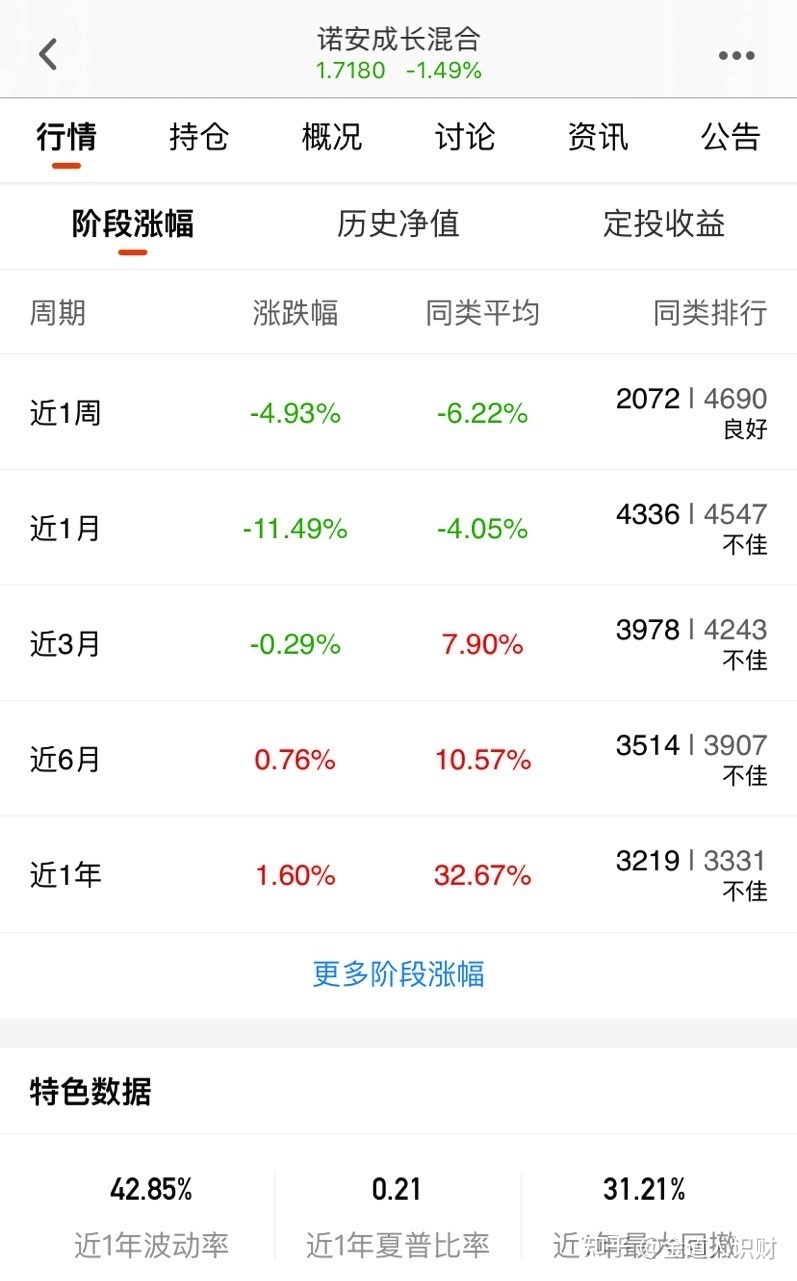The image size is (797, 1281).
Task: Select the 行情 tab
Action: 66,136
